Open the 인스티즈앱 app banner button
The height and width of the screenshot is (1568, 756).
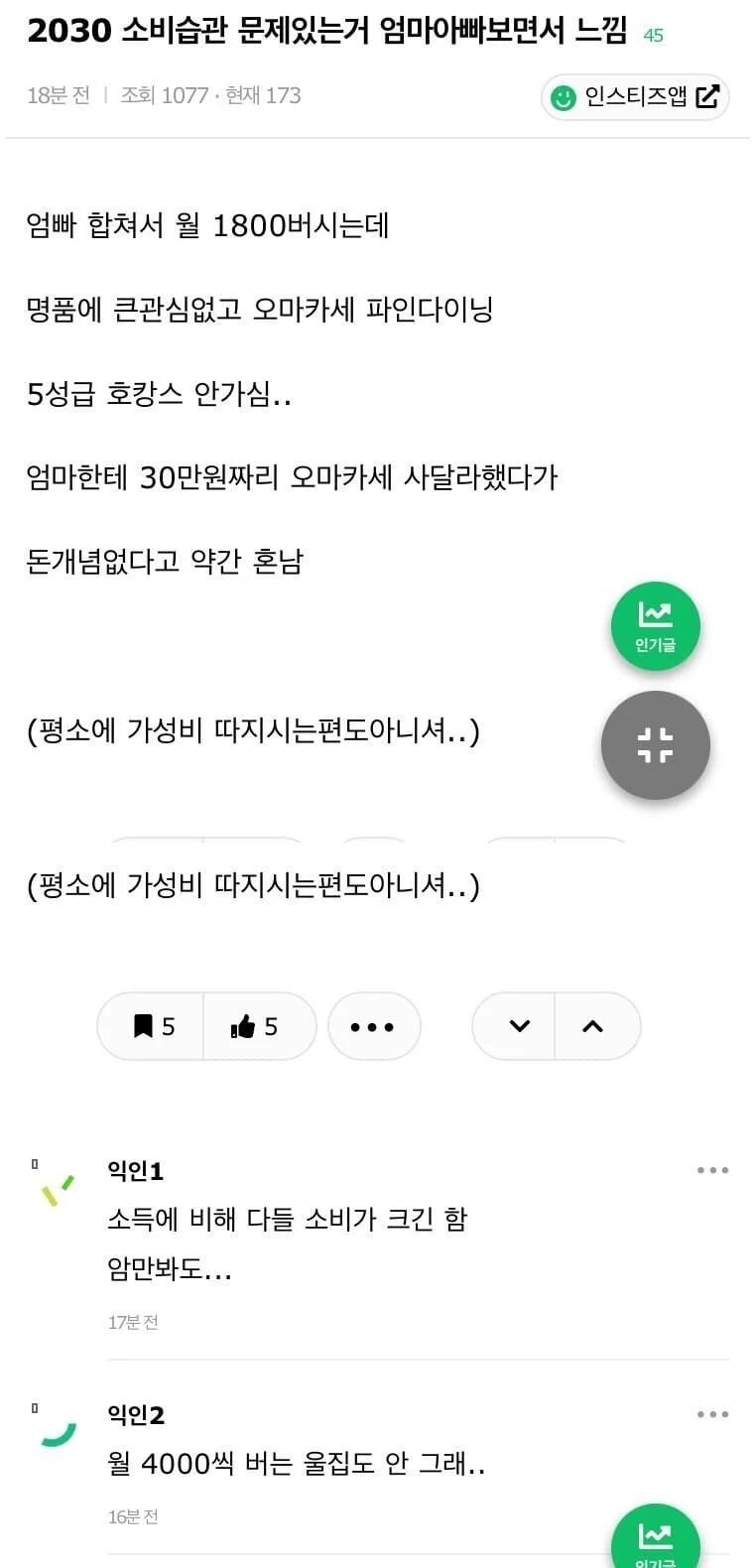(633, 97)
